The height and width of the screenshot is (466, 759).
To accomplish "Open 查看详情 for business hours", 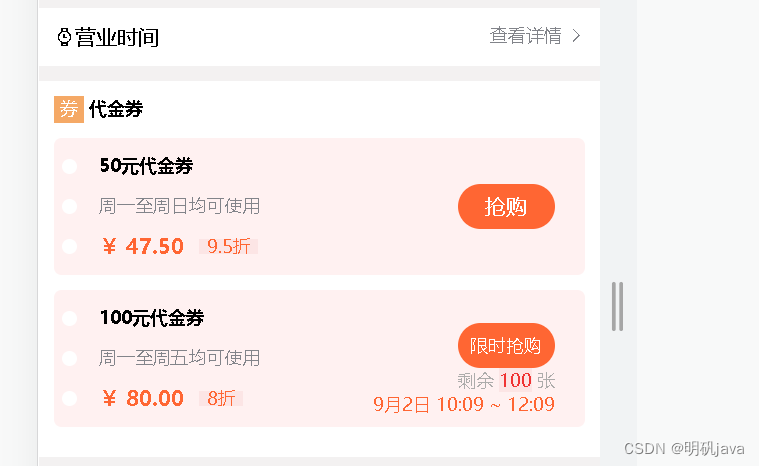I will click(x=534, y=36).
